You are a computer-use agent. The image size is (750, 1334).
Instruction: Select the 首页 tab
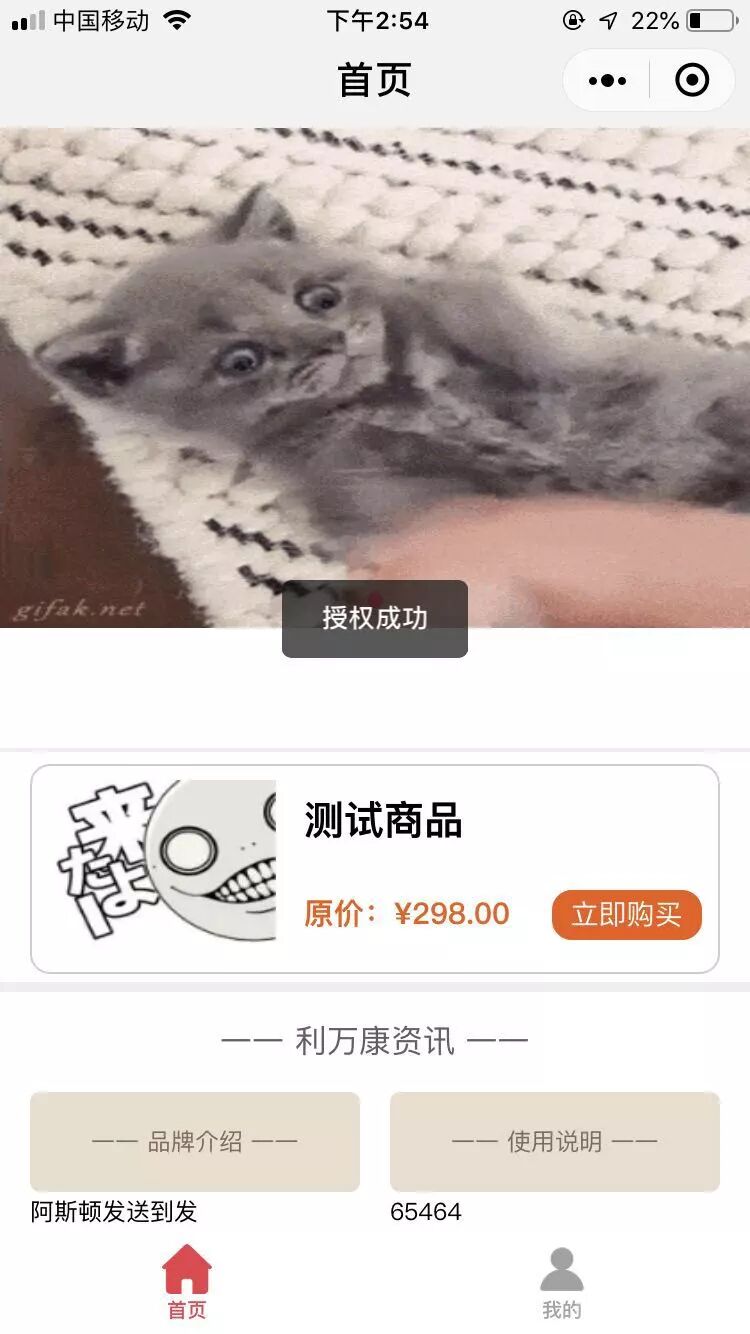187,1283
